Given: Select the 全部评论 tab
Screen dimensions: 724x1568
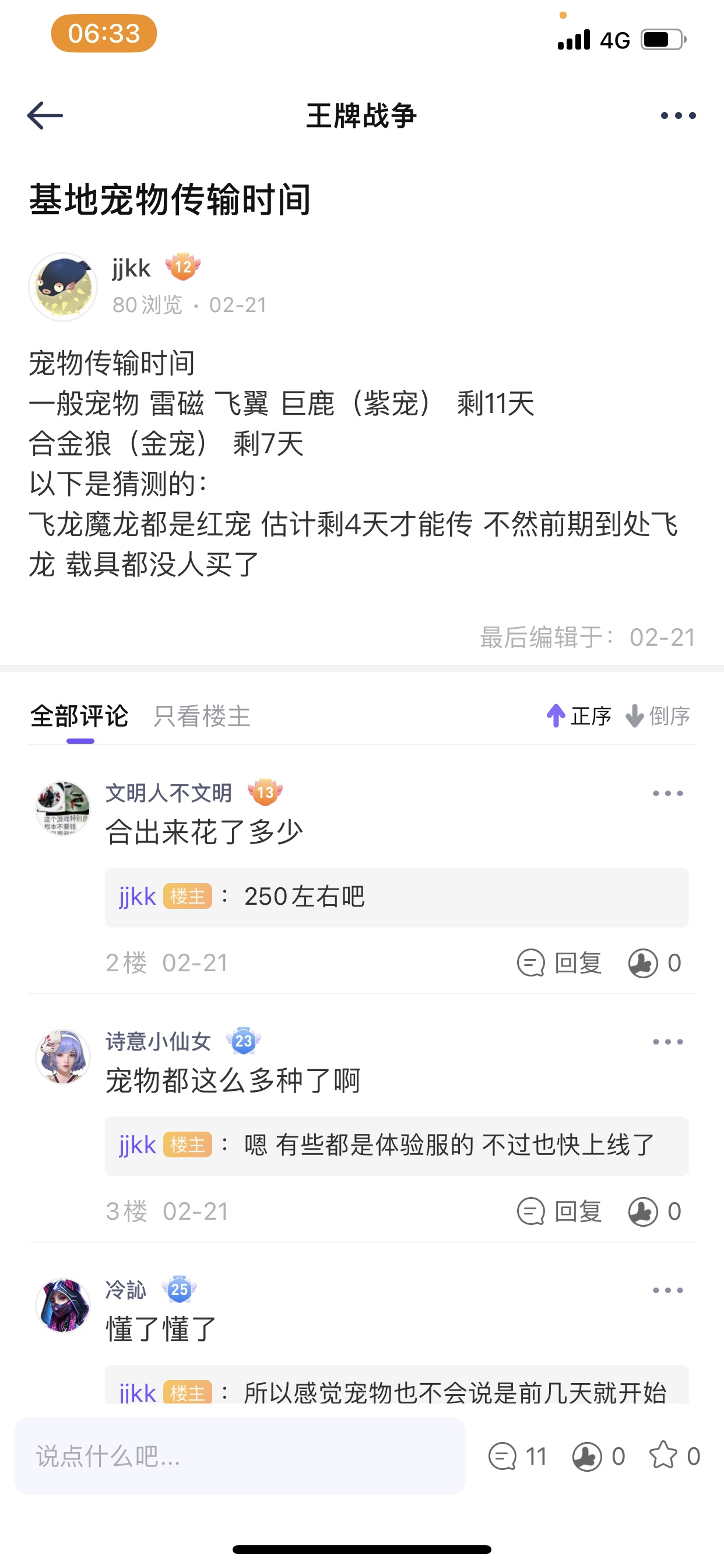Looking at the screenshot, I should pos(80,716).
